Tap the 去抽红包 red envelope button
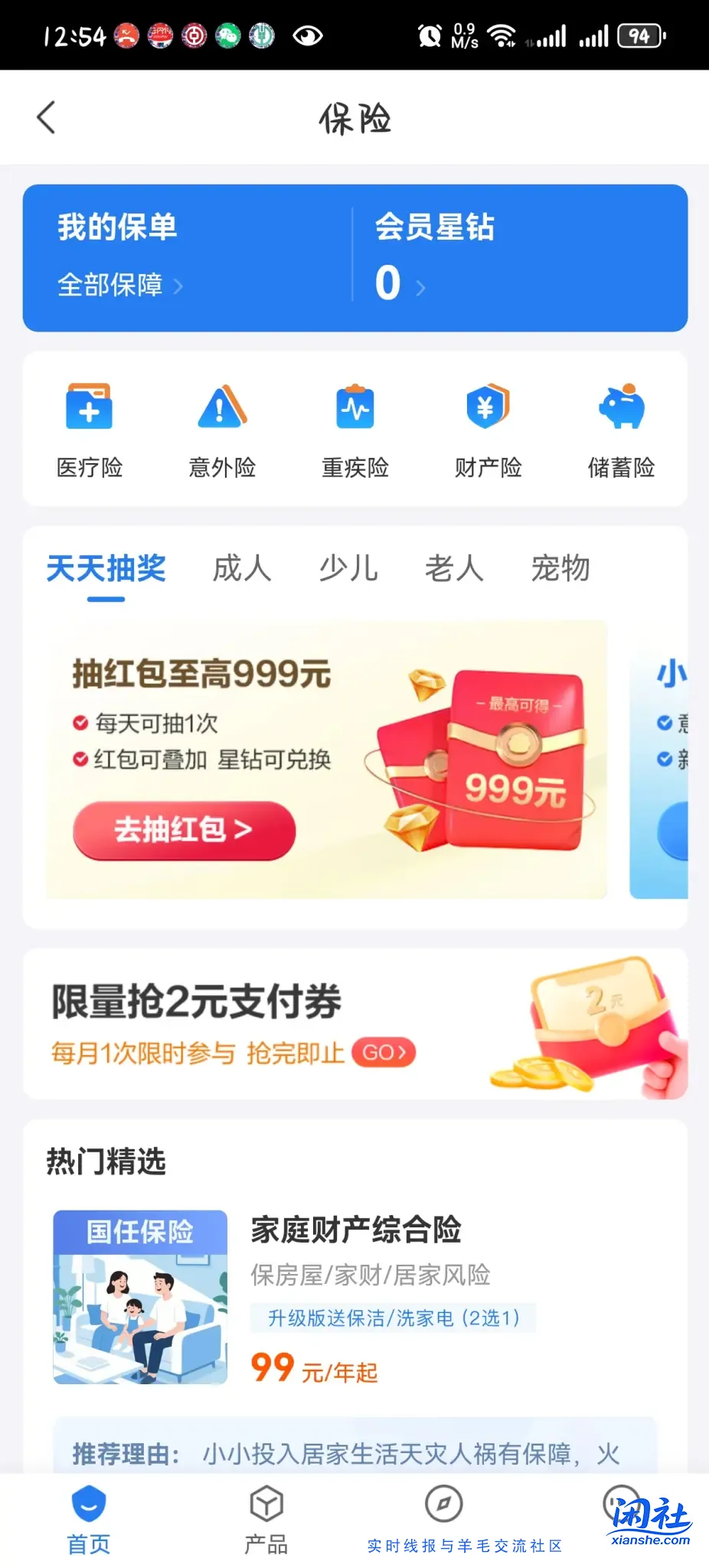 [x=184, y=831]
